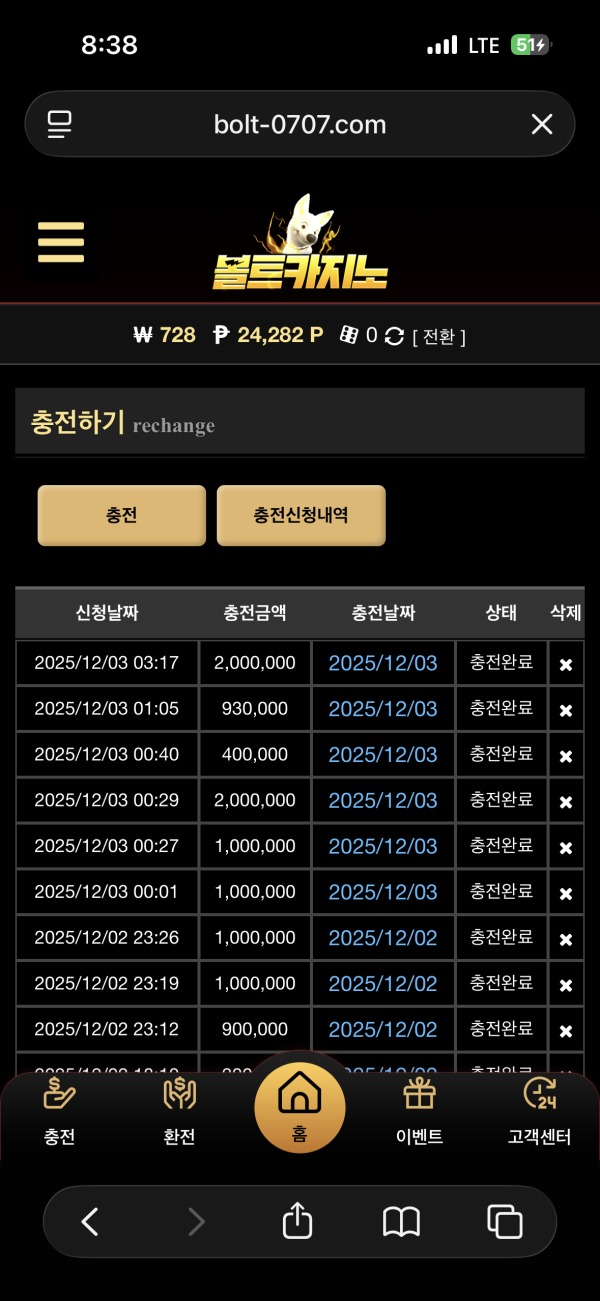Share this page from Safari toolbar
Screen dimensions: 600x1301
[x=297, y=1221]
